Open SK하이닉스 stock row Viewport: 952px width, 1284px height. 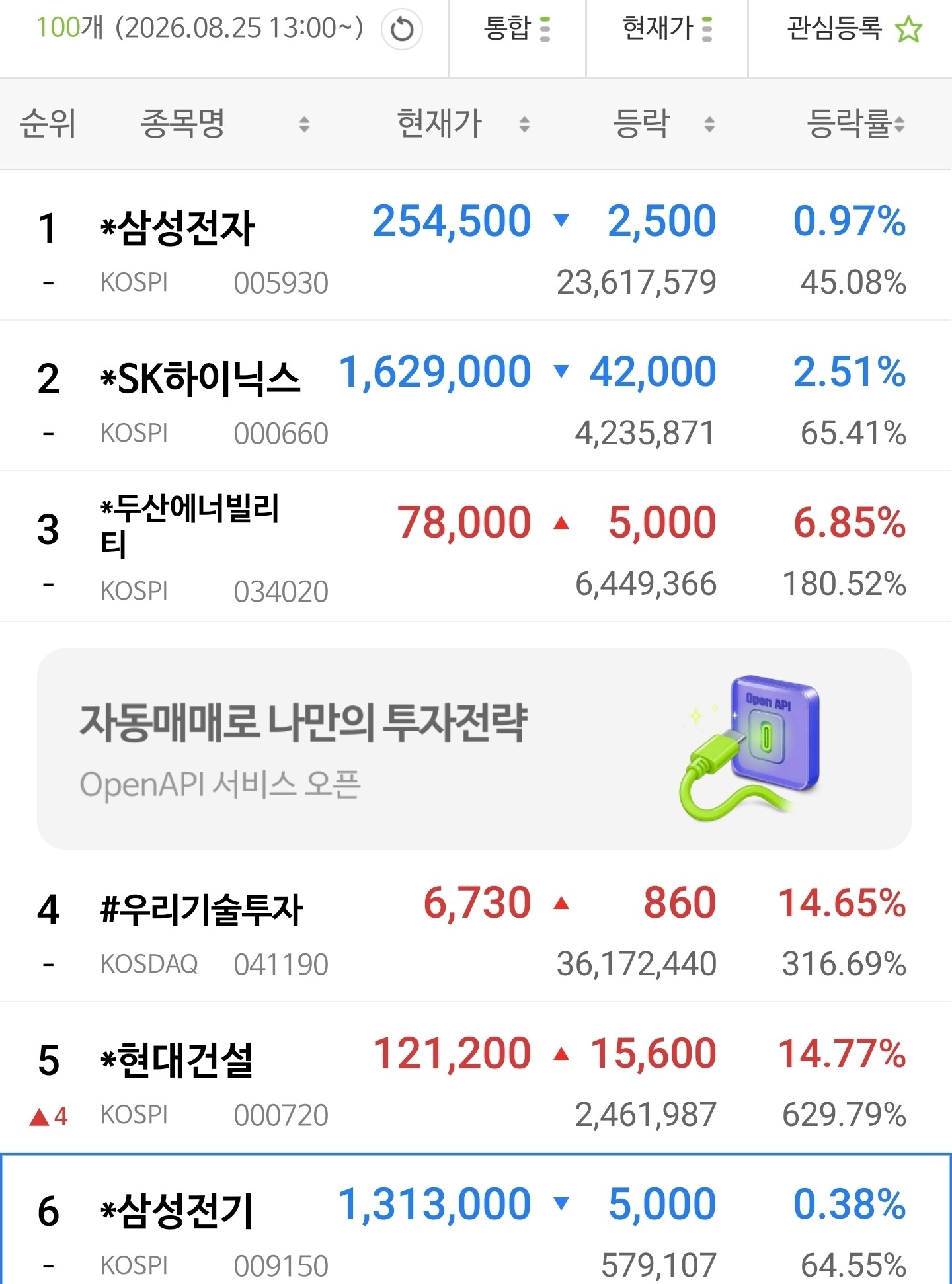(476, 396)
